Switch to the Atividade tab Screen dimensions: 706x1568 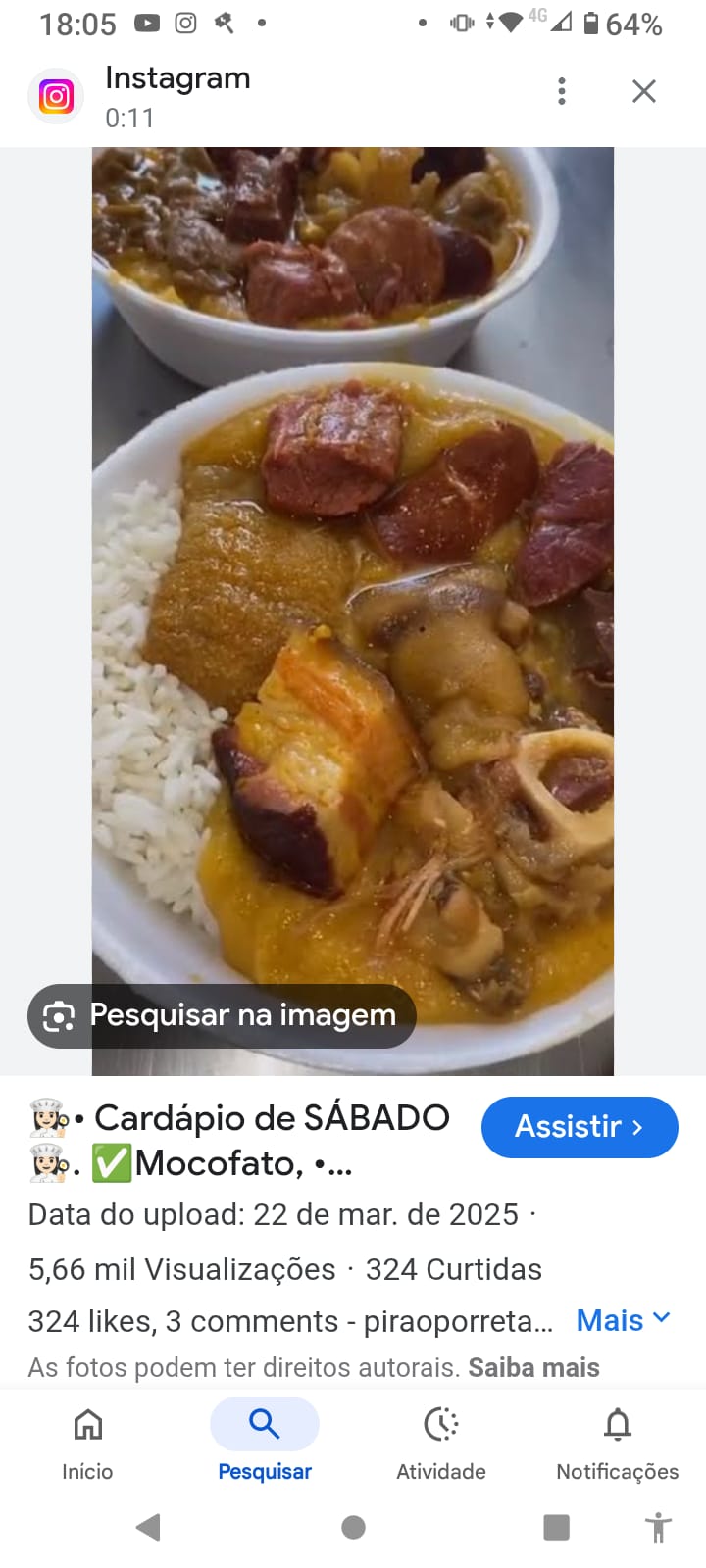tap(441, 1443)
